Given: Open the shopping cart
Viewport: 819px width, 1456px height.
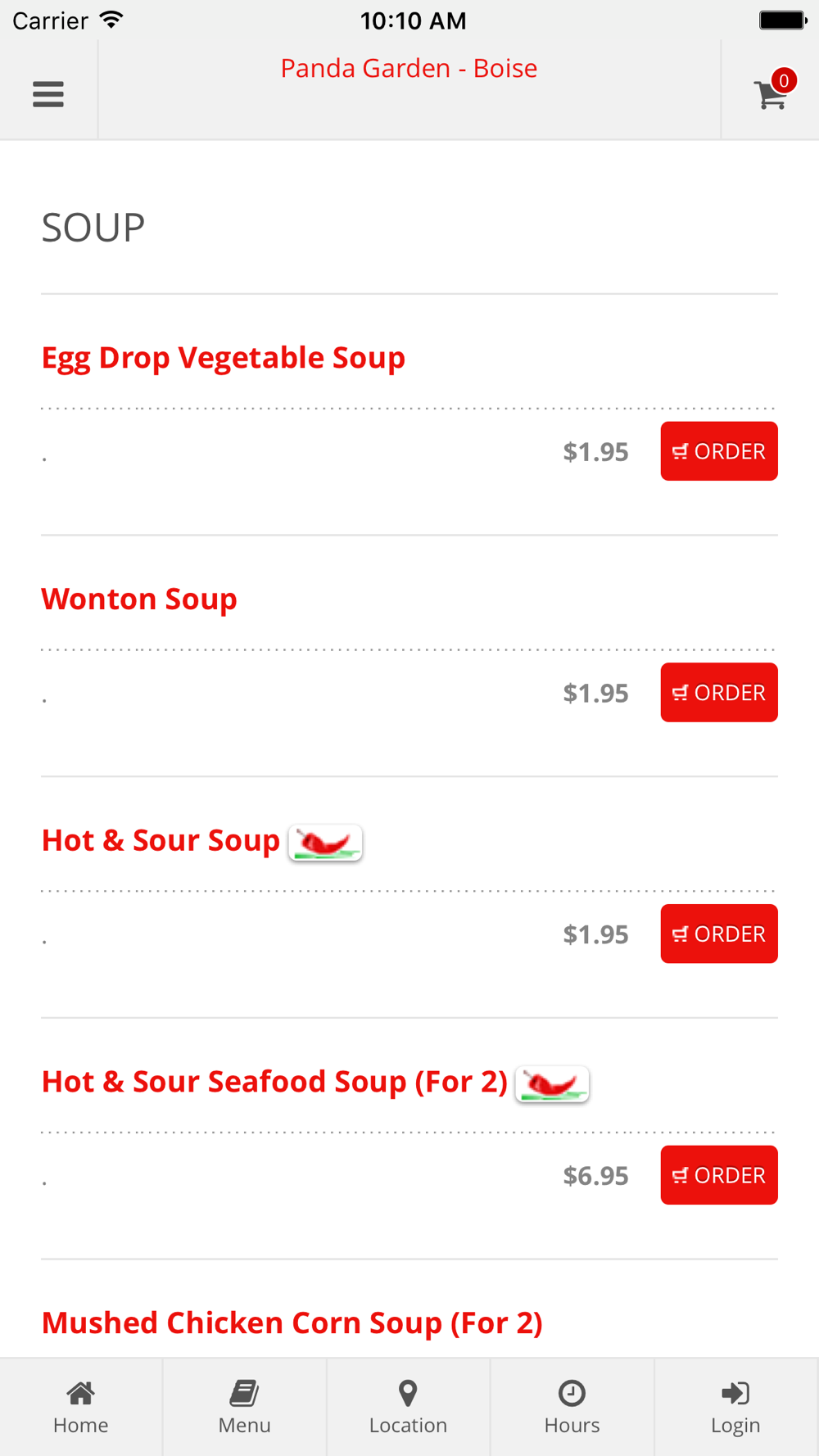Looking at the screenshot, I should (x=772, y=92).
